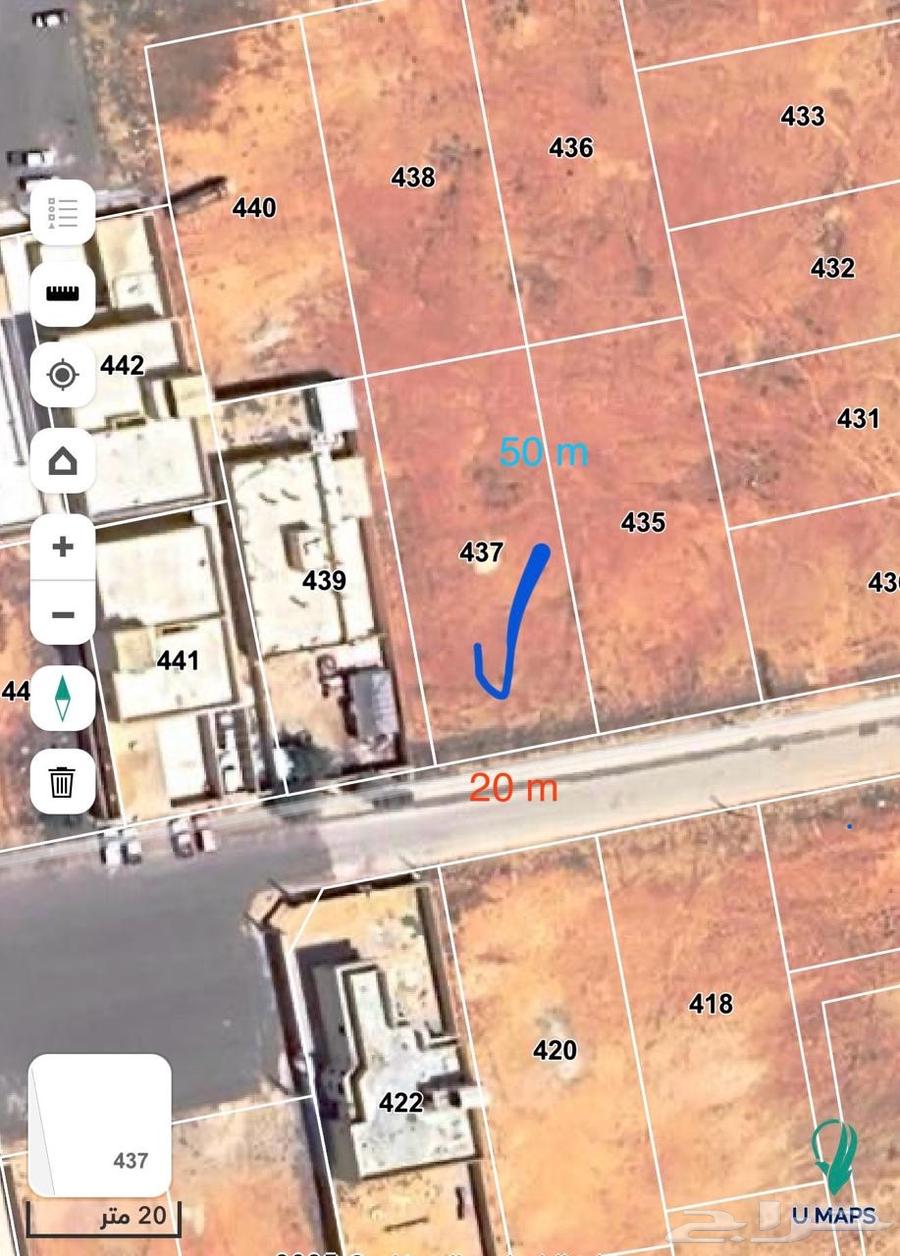900x1256 pixels.
Task: Open the map legend list panel
Action: 62,212
